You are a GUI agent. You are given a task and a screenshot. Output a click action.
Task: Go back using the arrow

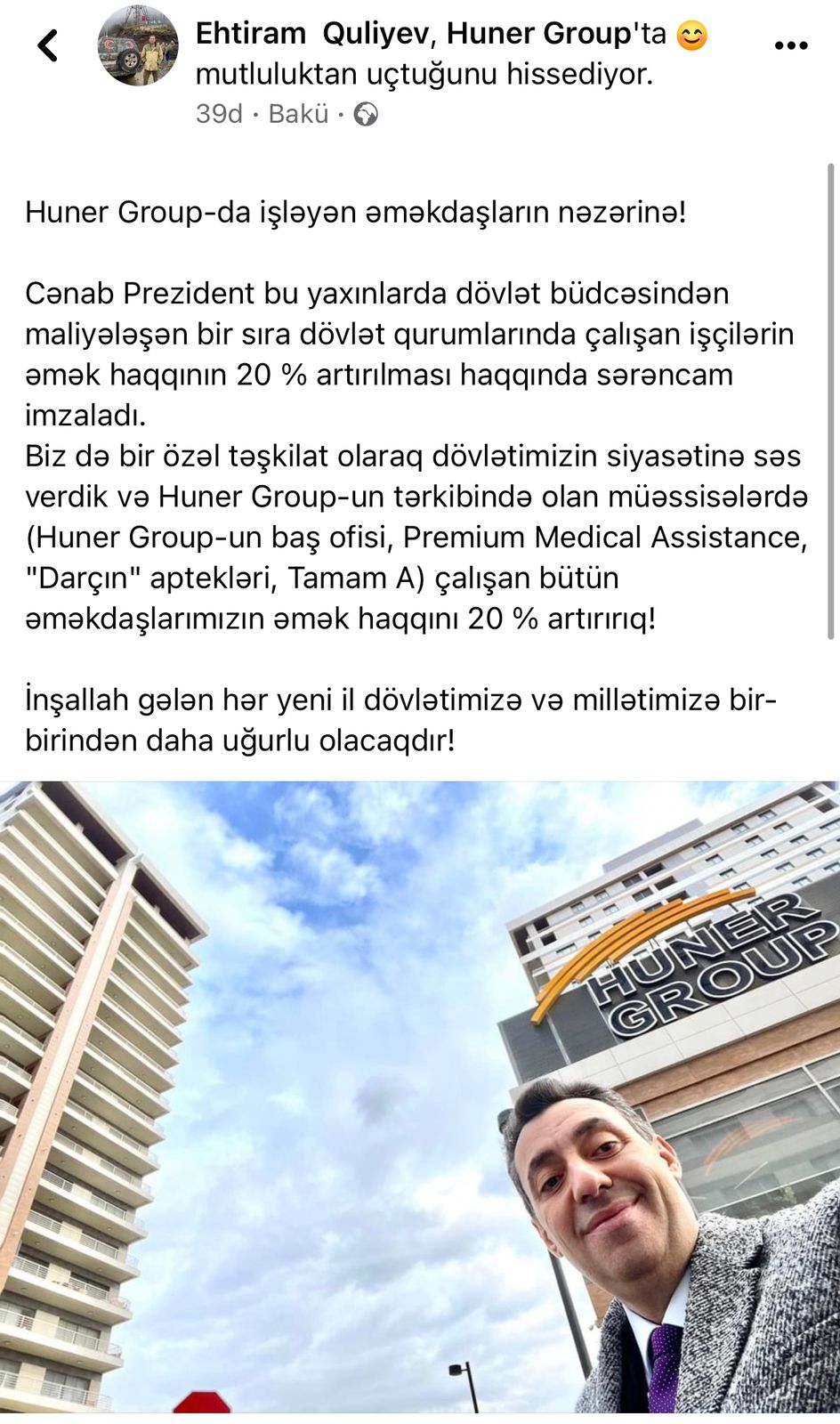point(48,45)
